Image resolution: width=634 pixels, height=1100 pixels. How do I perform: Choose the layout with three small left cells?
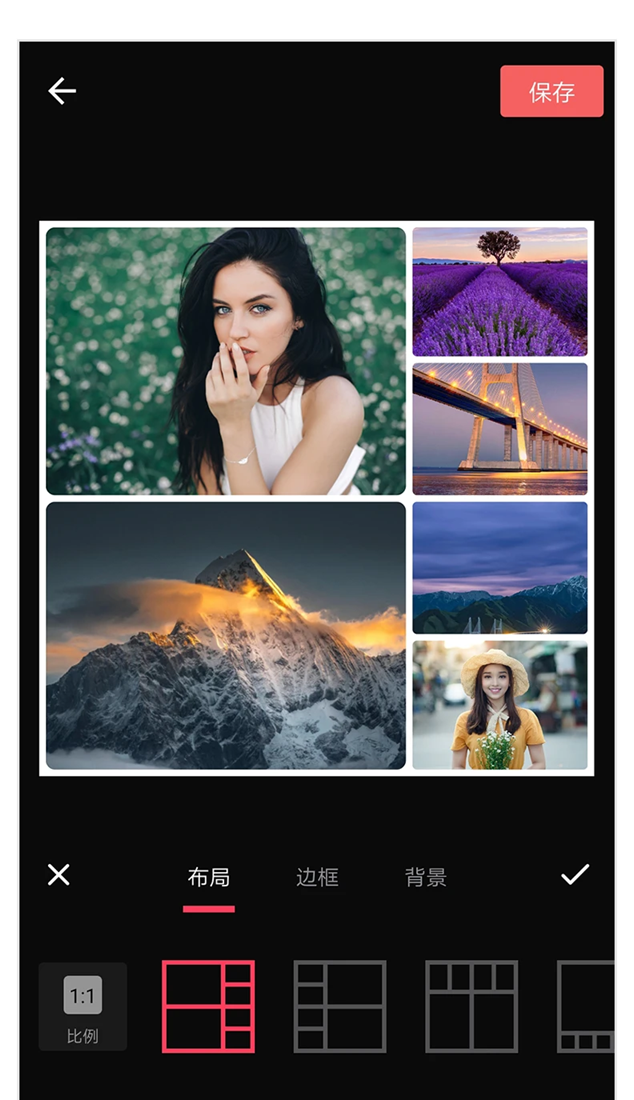[x=340, y=1006]
